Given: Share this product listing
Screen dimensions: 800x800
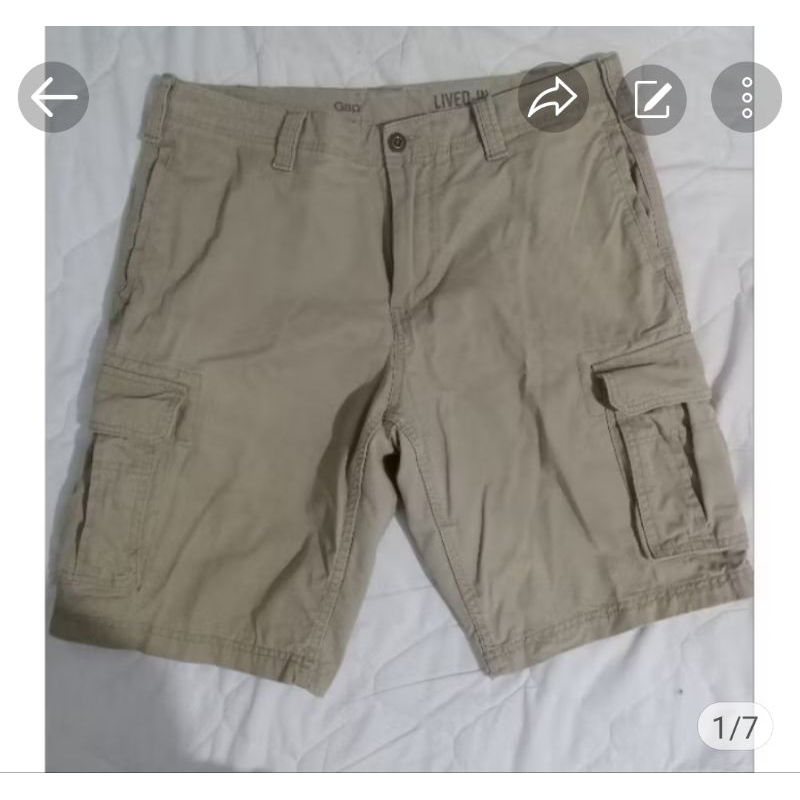Looking at the screenshot, I should (x=553, y=97).
